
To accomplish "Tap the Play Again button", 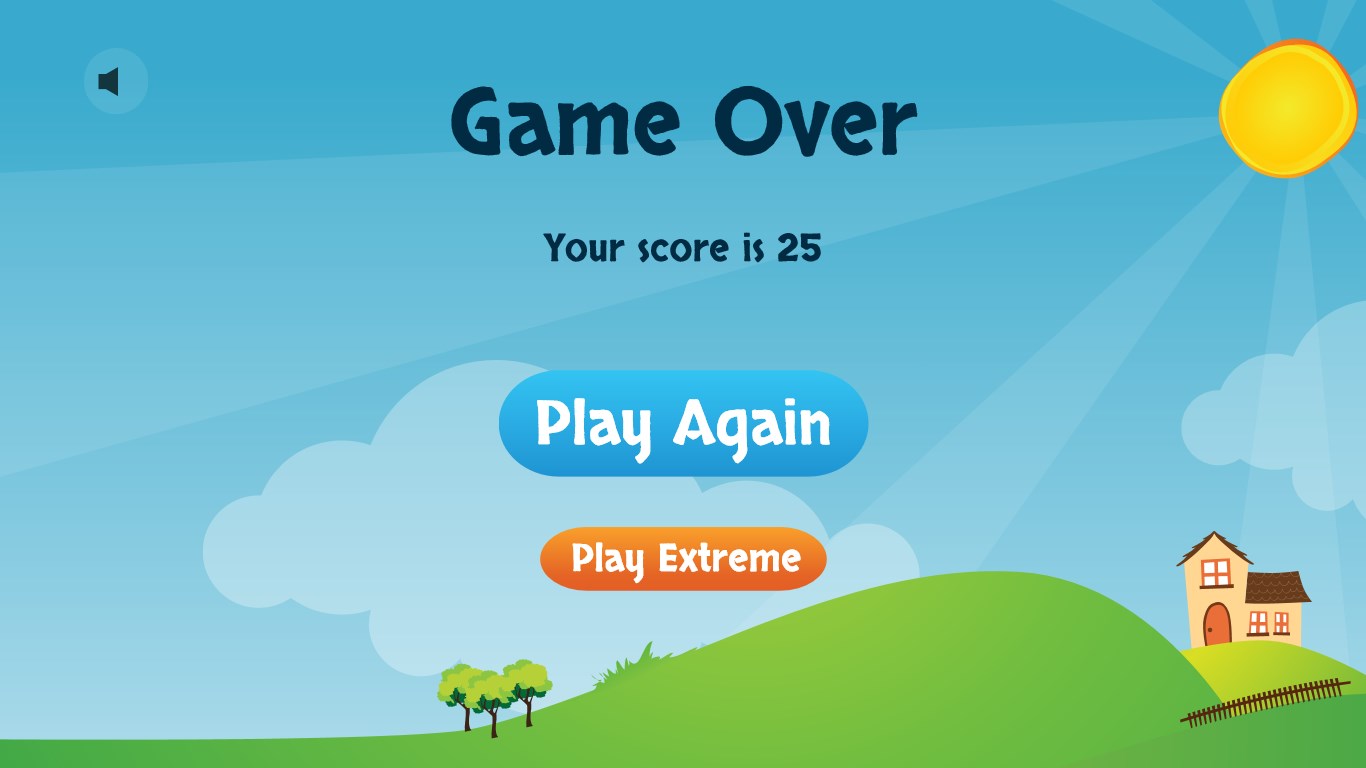I will point(683,423).
